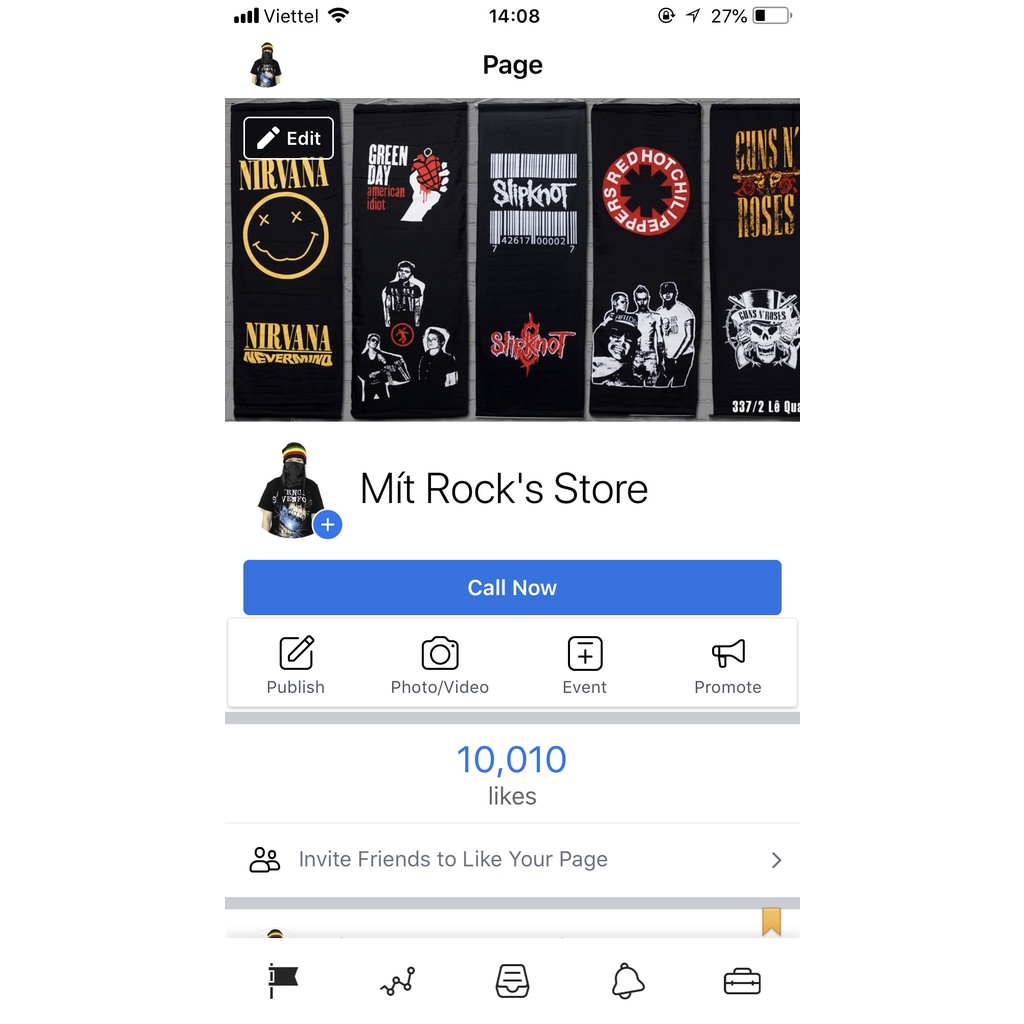Open Invite Friends to Like Your Page
Image resolution: width=1024 pixels, height=1024 pixels.
click(512, 860)
